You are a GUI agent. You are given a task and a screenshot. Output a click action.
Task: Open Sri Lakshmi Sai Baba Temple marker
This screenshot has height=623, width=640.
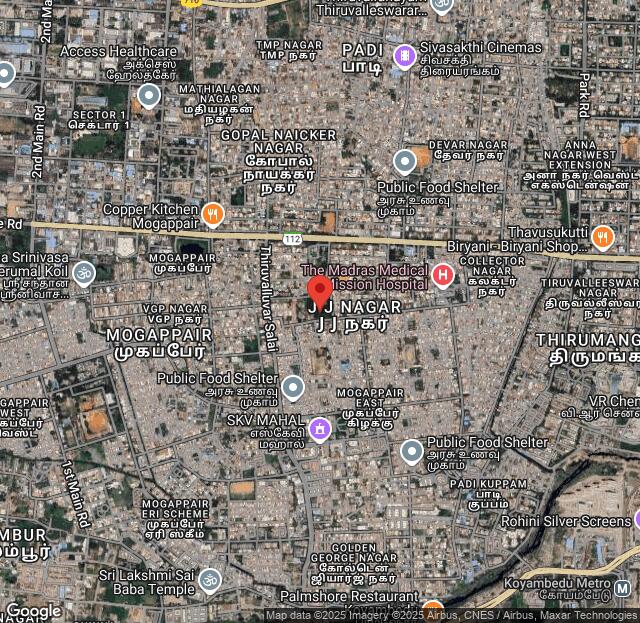coord(210,580)
